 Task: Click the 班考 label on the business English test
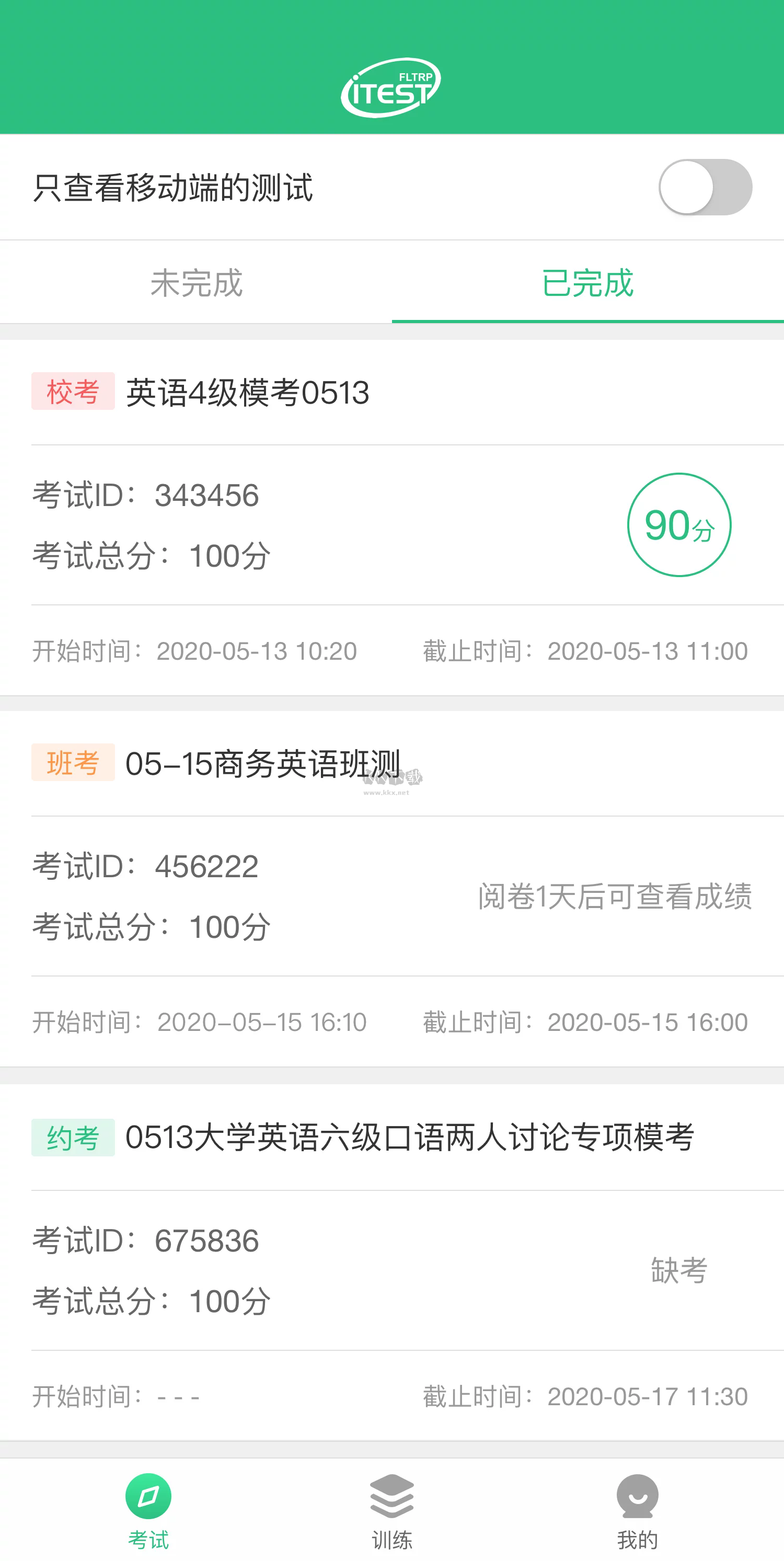72,765
